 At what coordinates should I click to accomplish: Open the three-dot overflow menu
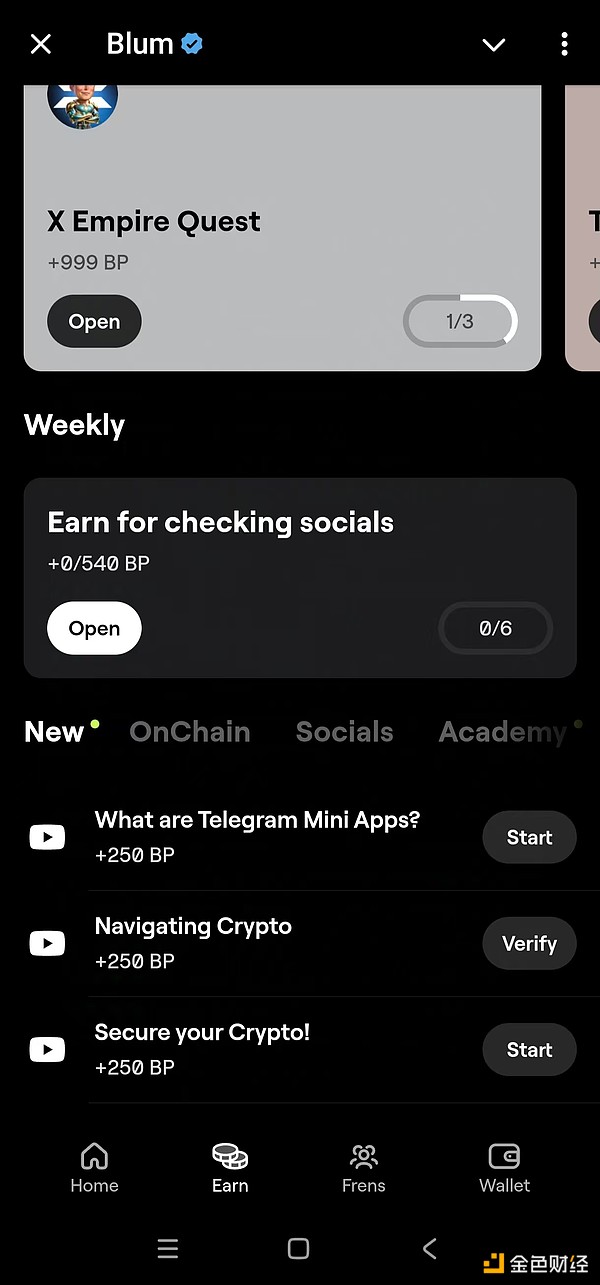point(565,44)
